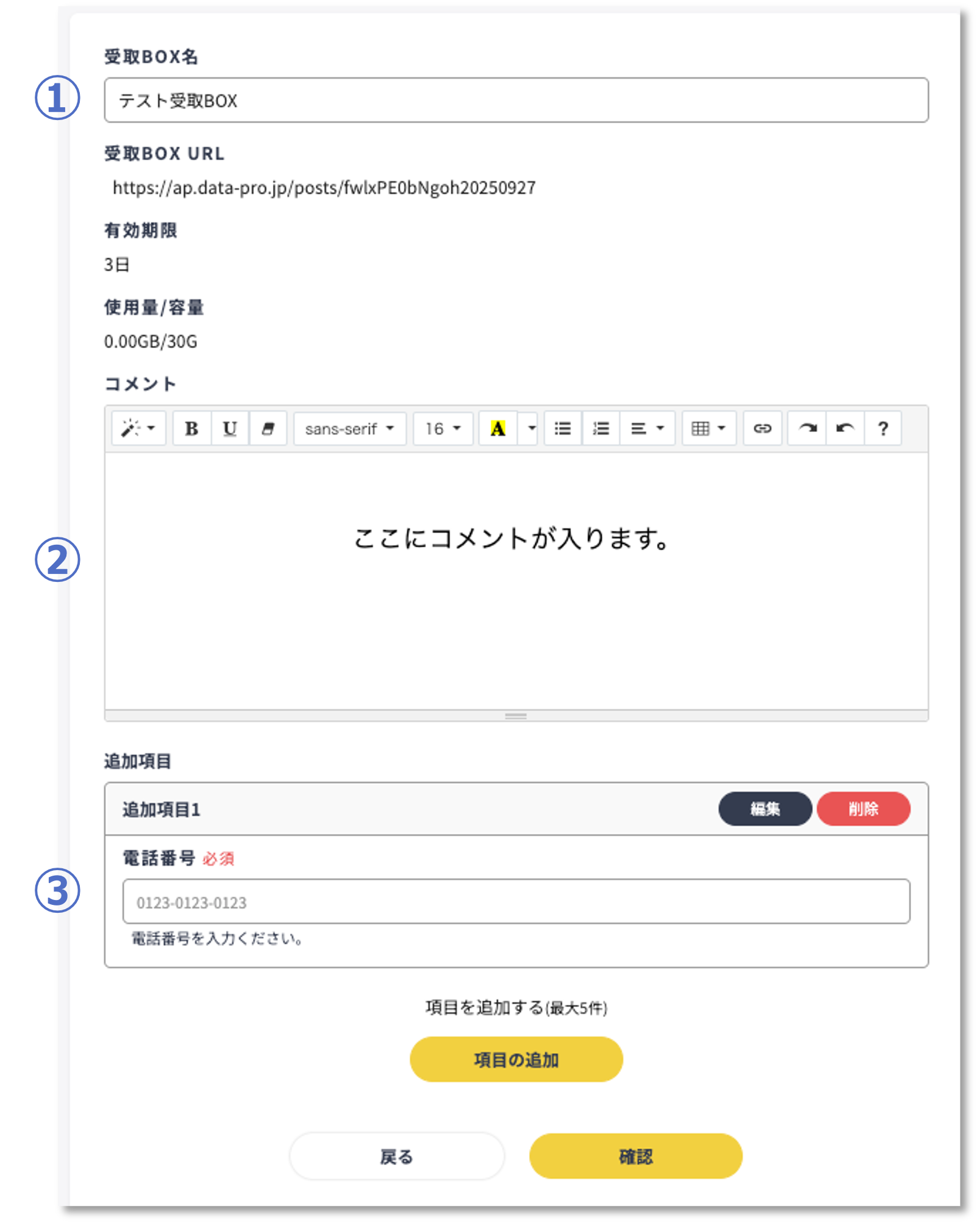Edit the 受取BOX名 text field

[x=516, y=100]
